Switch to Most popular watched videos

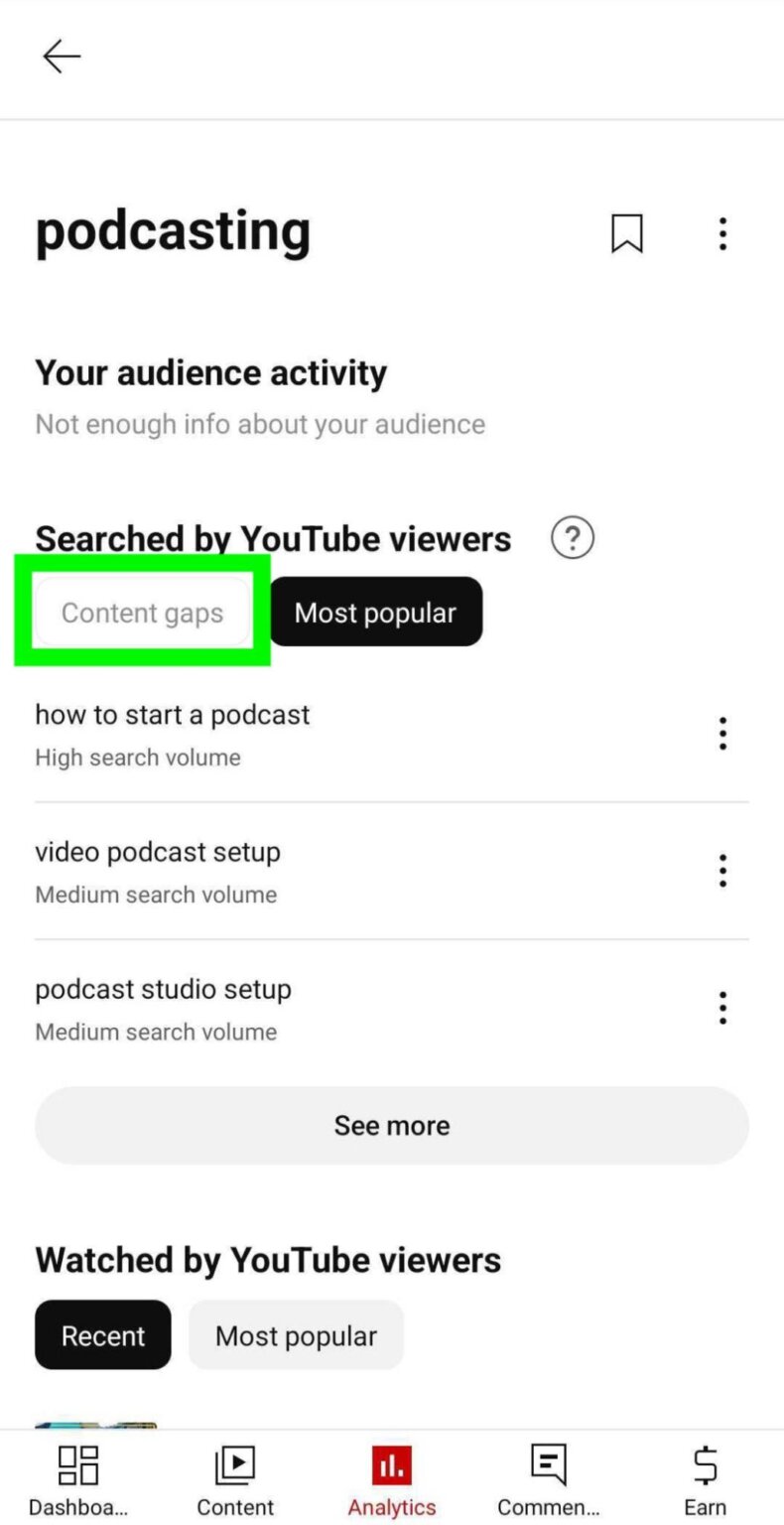pos(296,1334)
